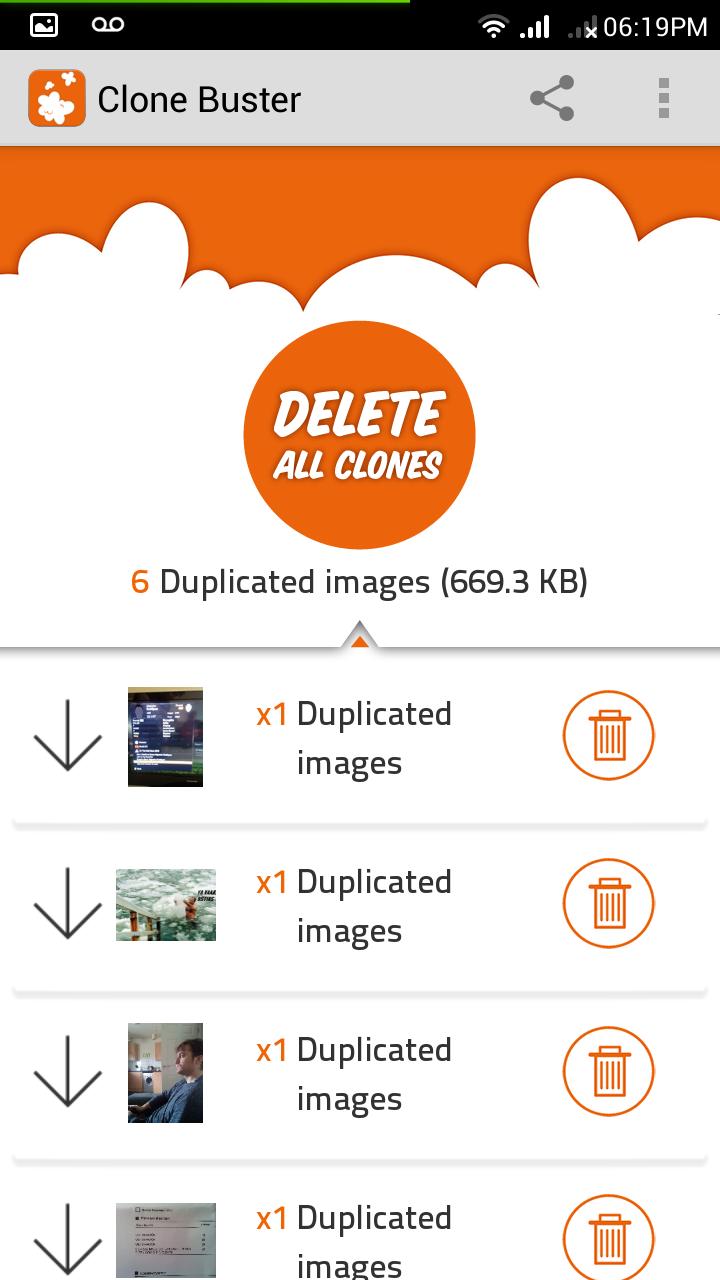
Task: Open the seated man photo thumbnail
Action: click(x=165, y=1073)
